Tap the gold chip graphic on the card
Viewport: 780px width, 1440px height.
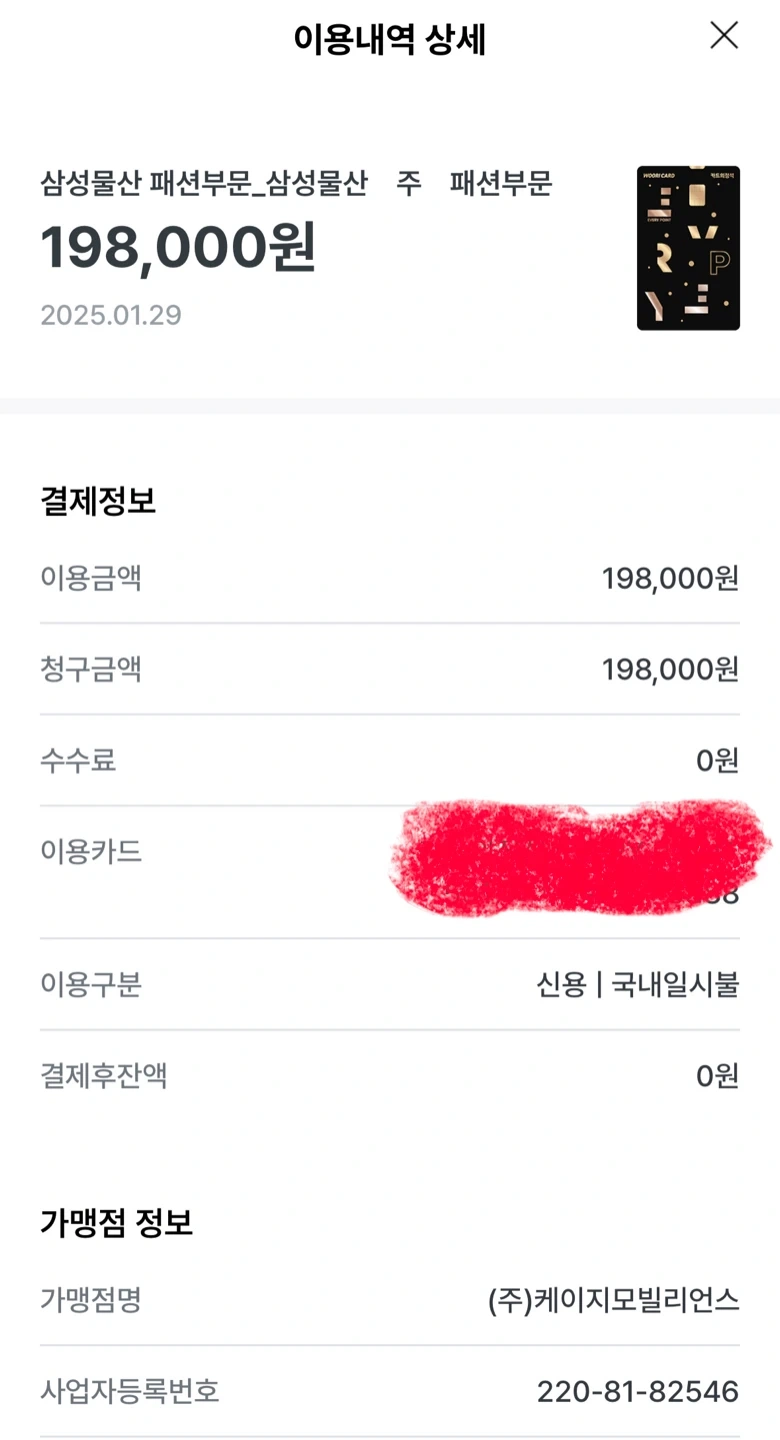pos(697,195)
